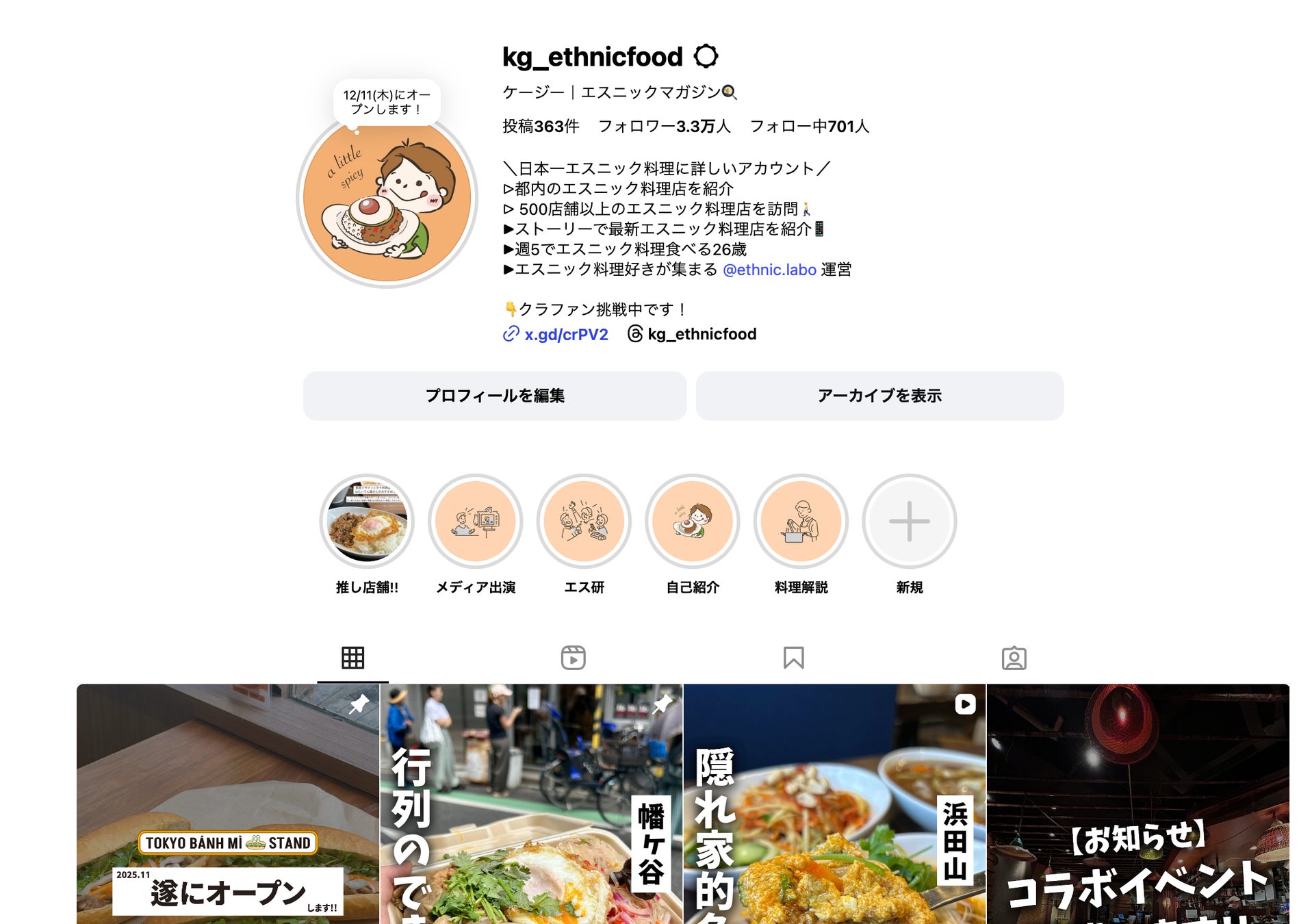Open the settings gear next to kg_ethnicfood
This screenshot has height=924, width=1299.
(706, 56)
